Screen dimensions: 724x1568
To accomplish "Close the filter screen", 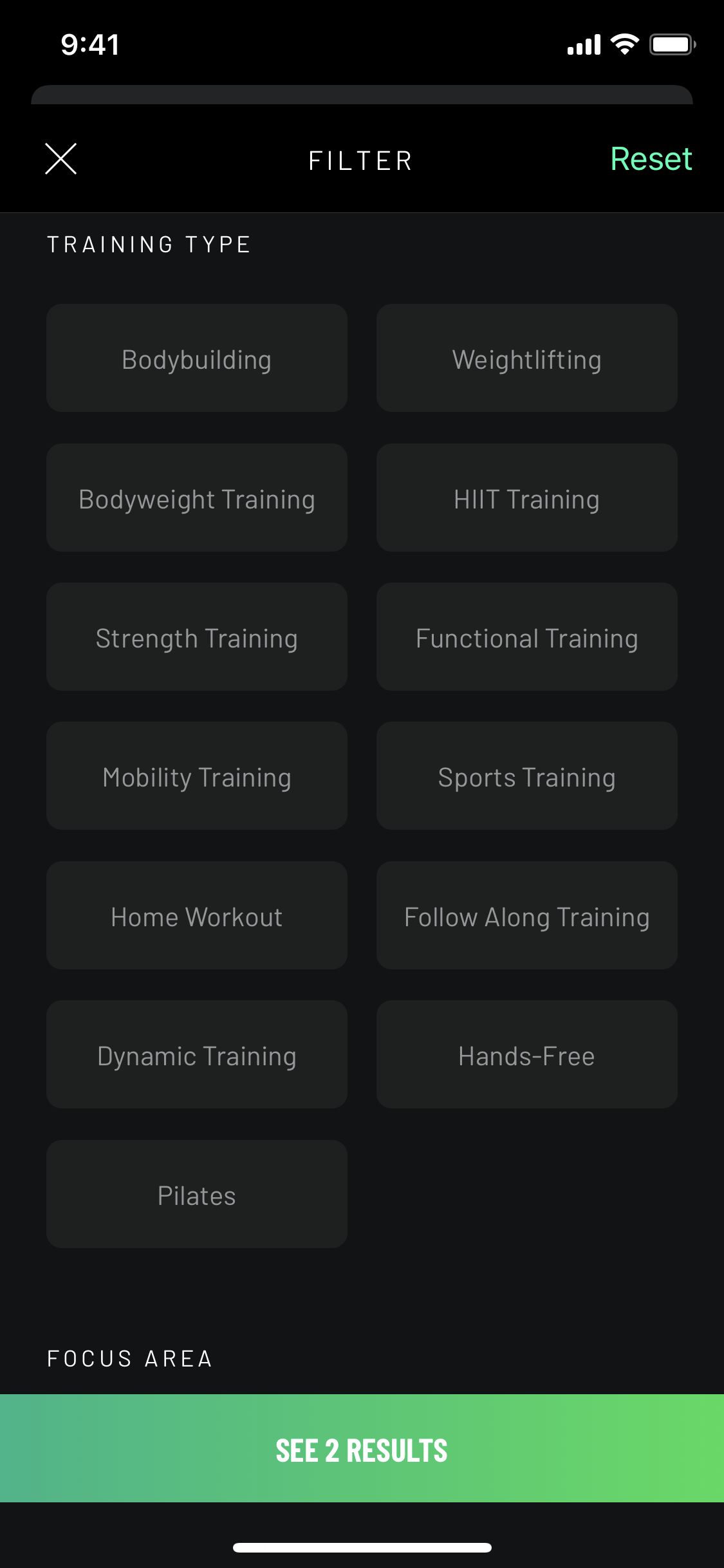I will point(61,159).
